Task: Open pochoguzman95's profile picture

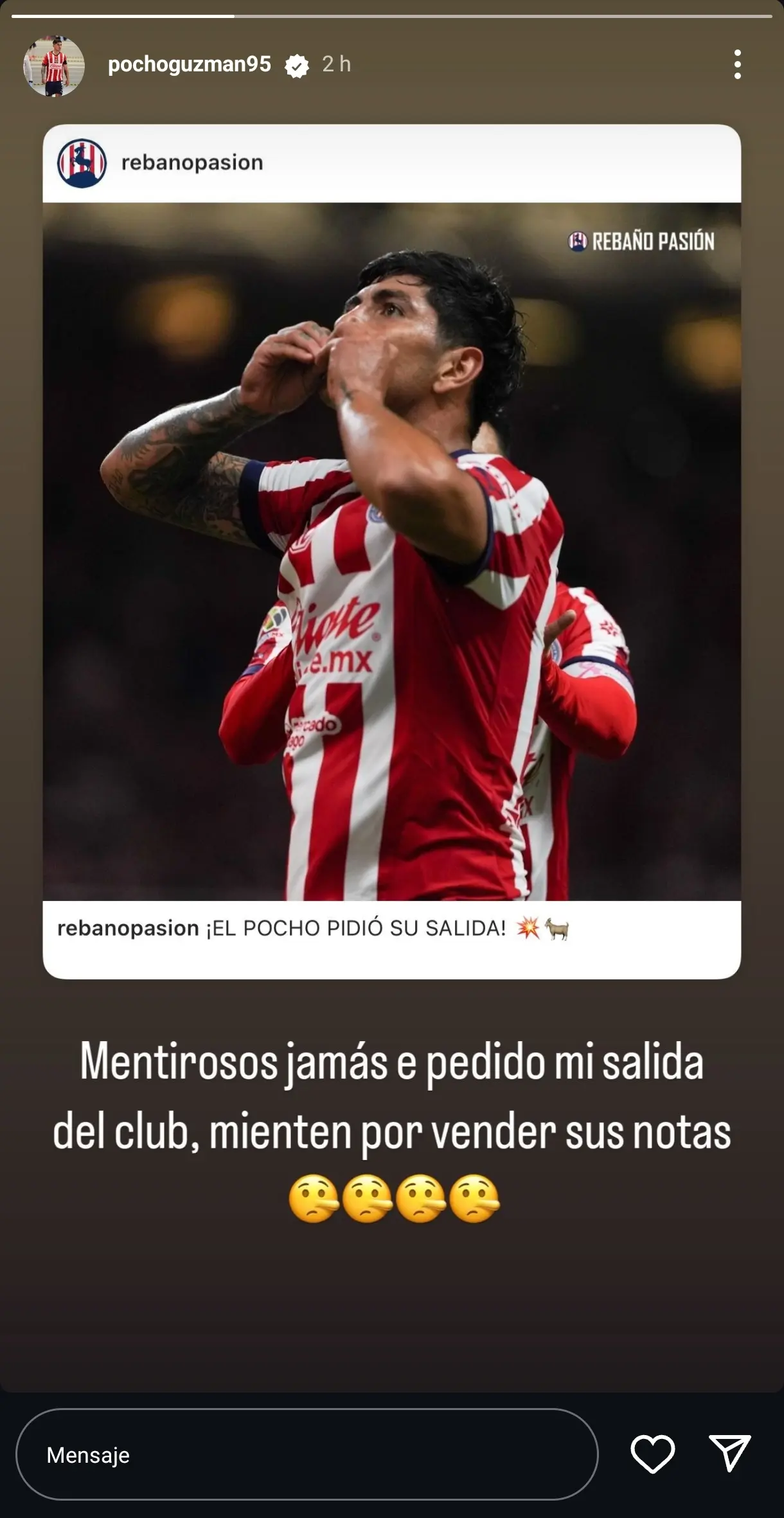Action: tap(54, 66)
